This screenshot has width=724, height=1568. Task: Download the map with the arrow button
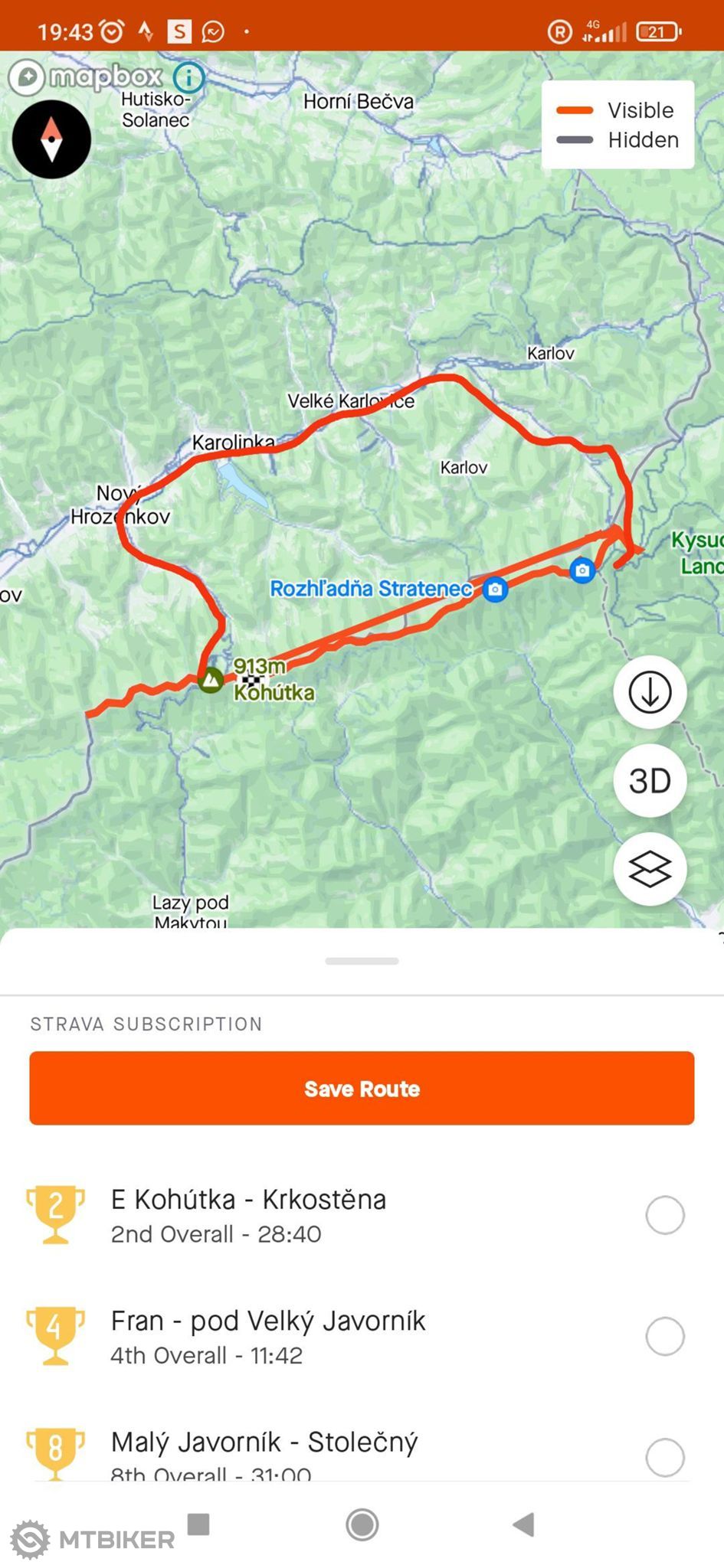[650, 692]
